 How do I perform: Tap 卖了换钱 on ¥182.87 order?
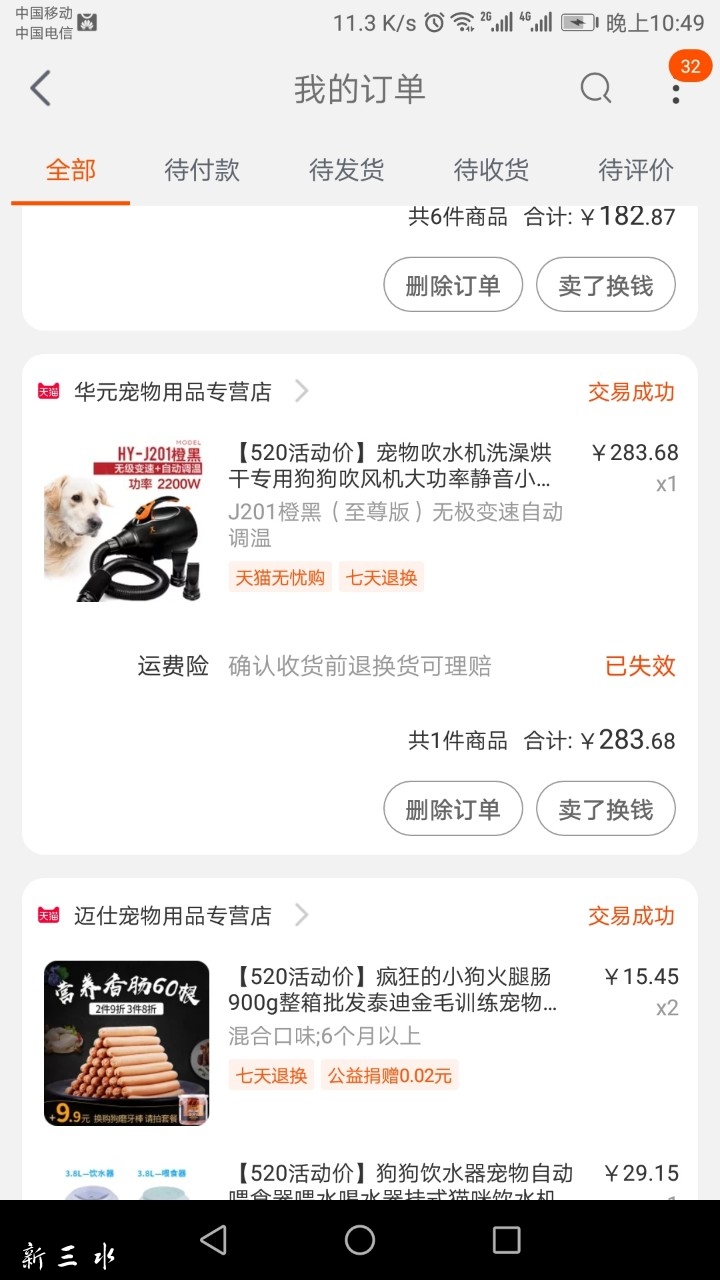(x=606, y=285)
